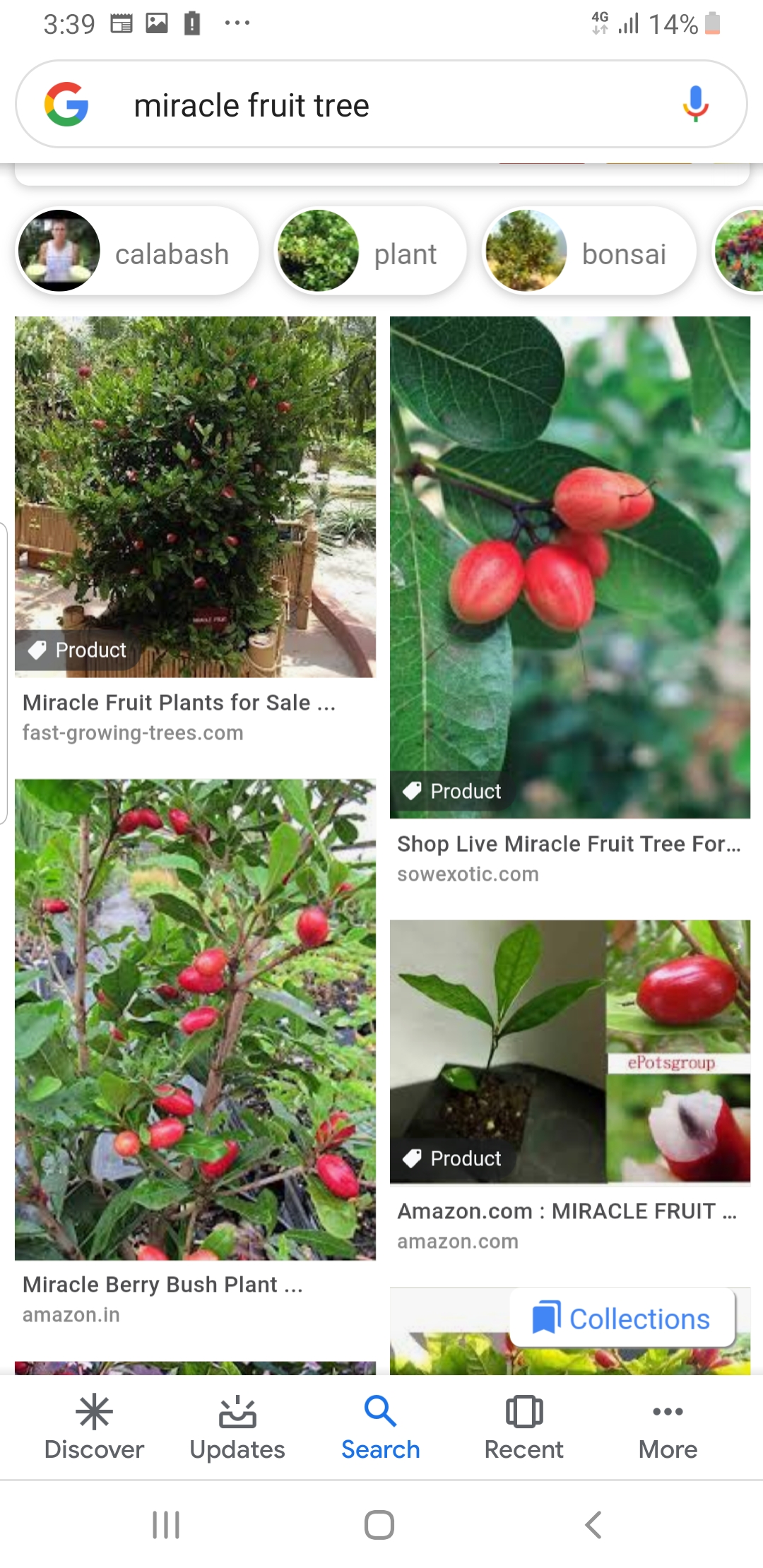The height and width of the screenshot is (1568, 763).
Task: Return to the home screen
Action: coord(379,1525)
